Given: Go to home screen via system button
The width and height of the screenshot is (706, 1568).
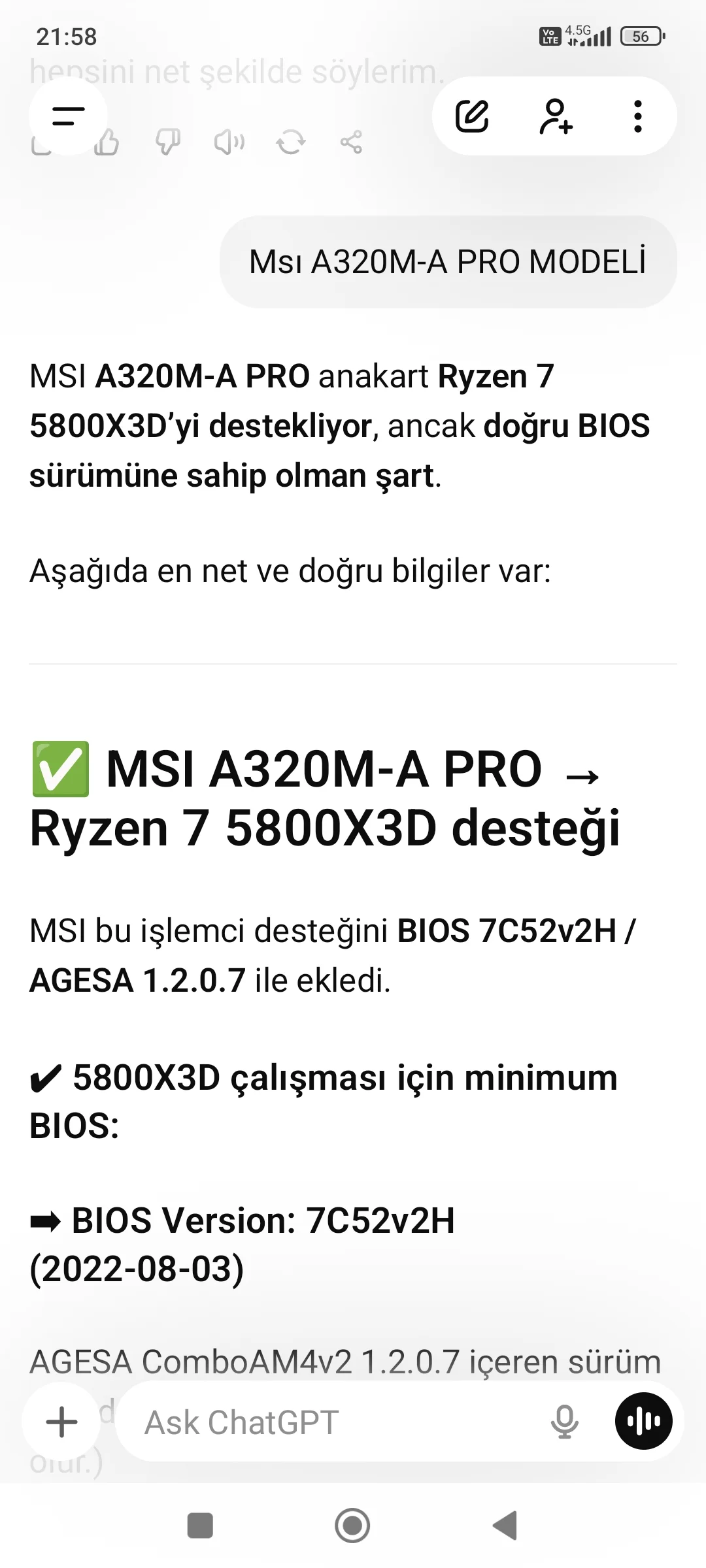Looking at the screenshot, I should (352, 1526).
